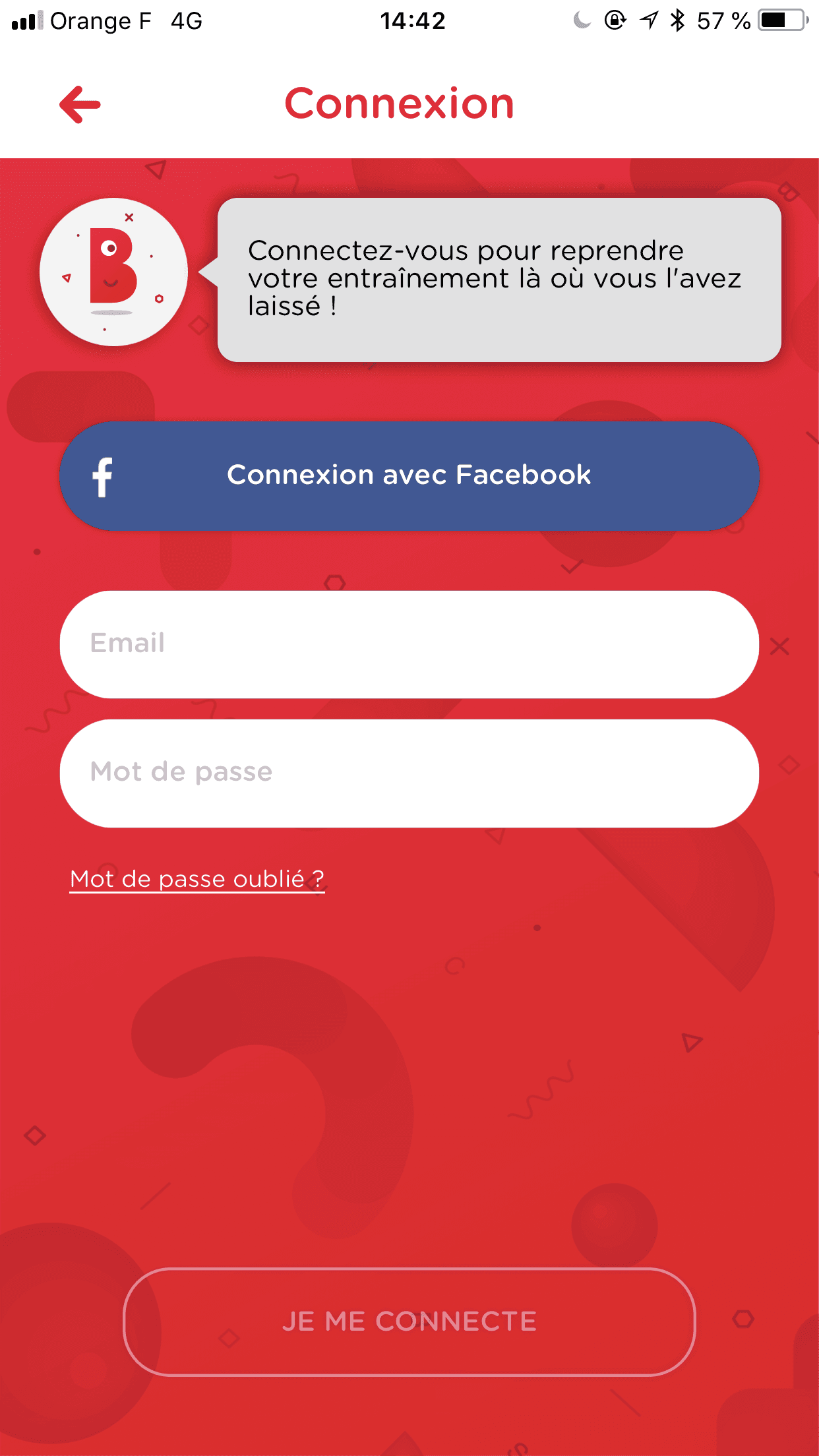The height and width of the screenshot is (1456, 819).
Task: Go back using the red arrow
Action: pyautogui.click(x=80, y=104)
